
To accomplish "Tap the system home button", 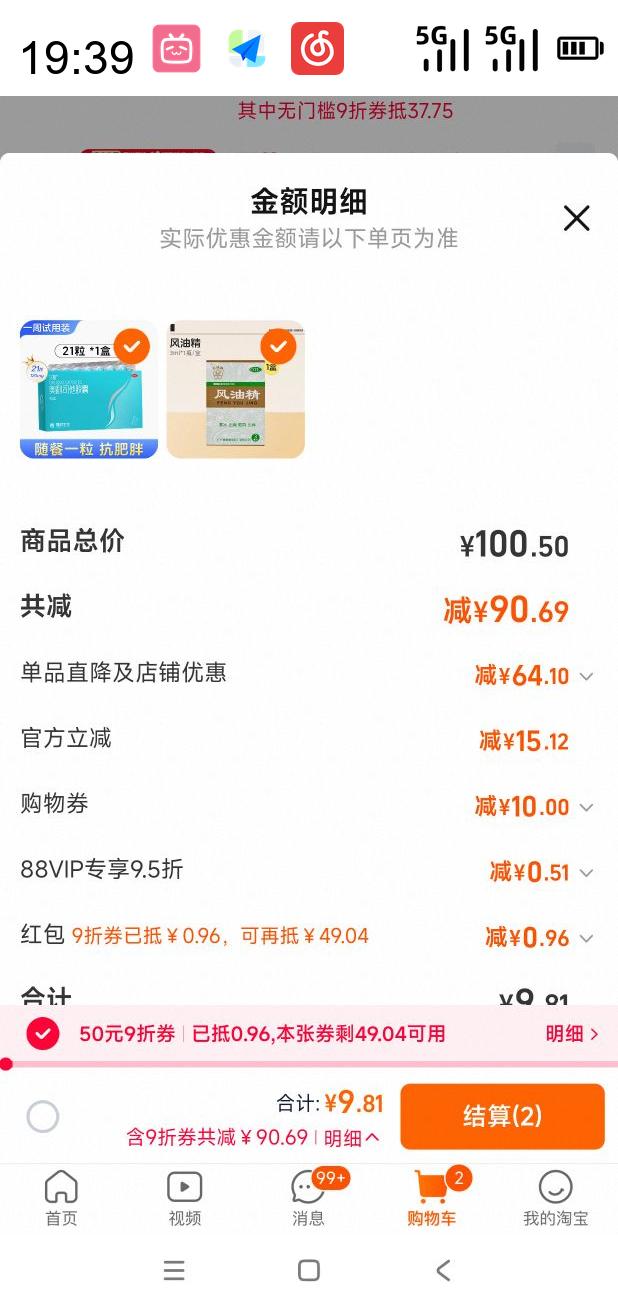I will [309, 1270].
